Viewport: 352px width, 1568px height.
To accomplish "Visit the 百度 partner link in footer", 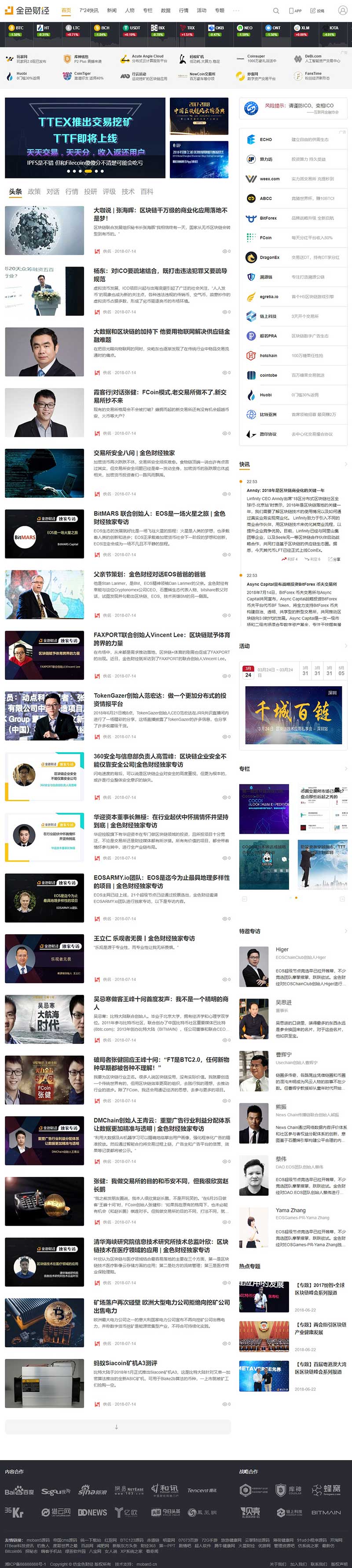I will coord(20,1491).
